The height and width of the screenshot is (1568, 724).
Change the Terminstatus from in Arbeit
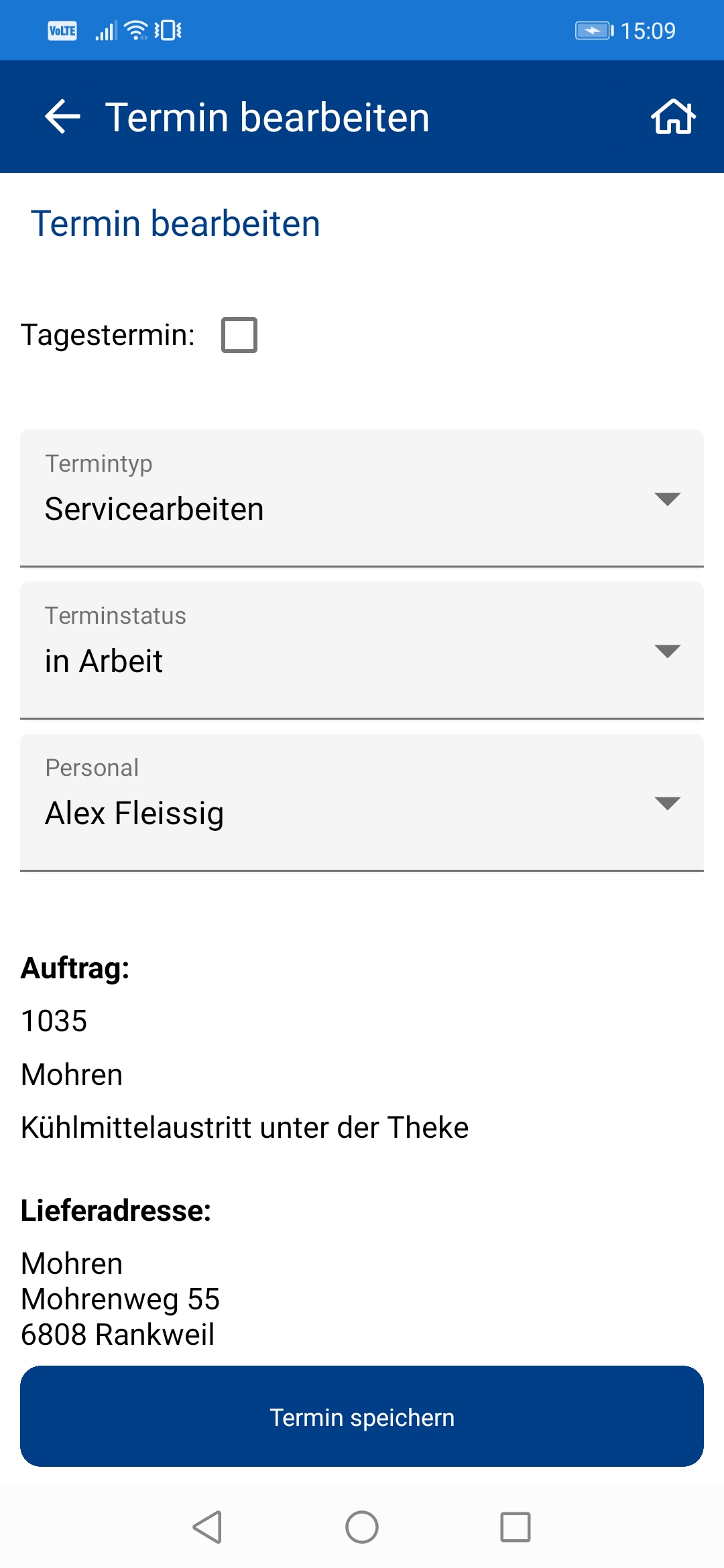pos(362,651)
